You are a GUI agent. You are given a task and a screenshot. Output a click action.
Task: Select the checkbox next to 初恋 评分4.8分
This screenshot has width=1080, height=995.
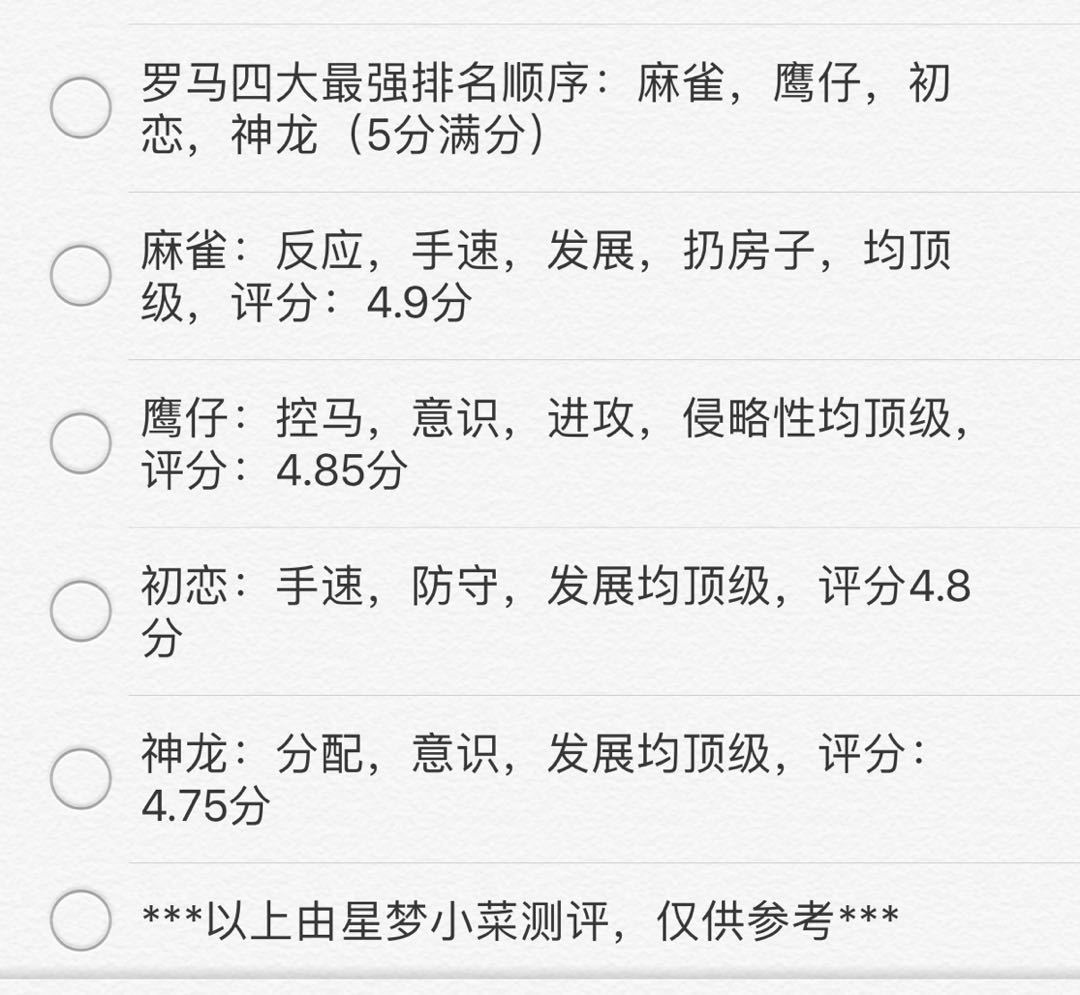tap(81, 611)
